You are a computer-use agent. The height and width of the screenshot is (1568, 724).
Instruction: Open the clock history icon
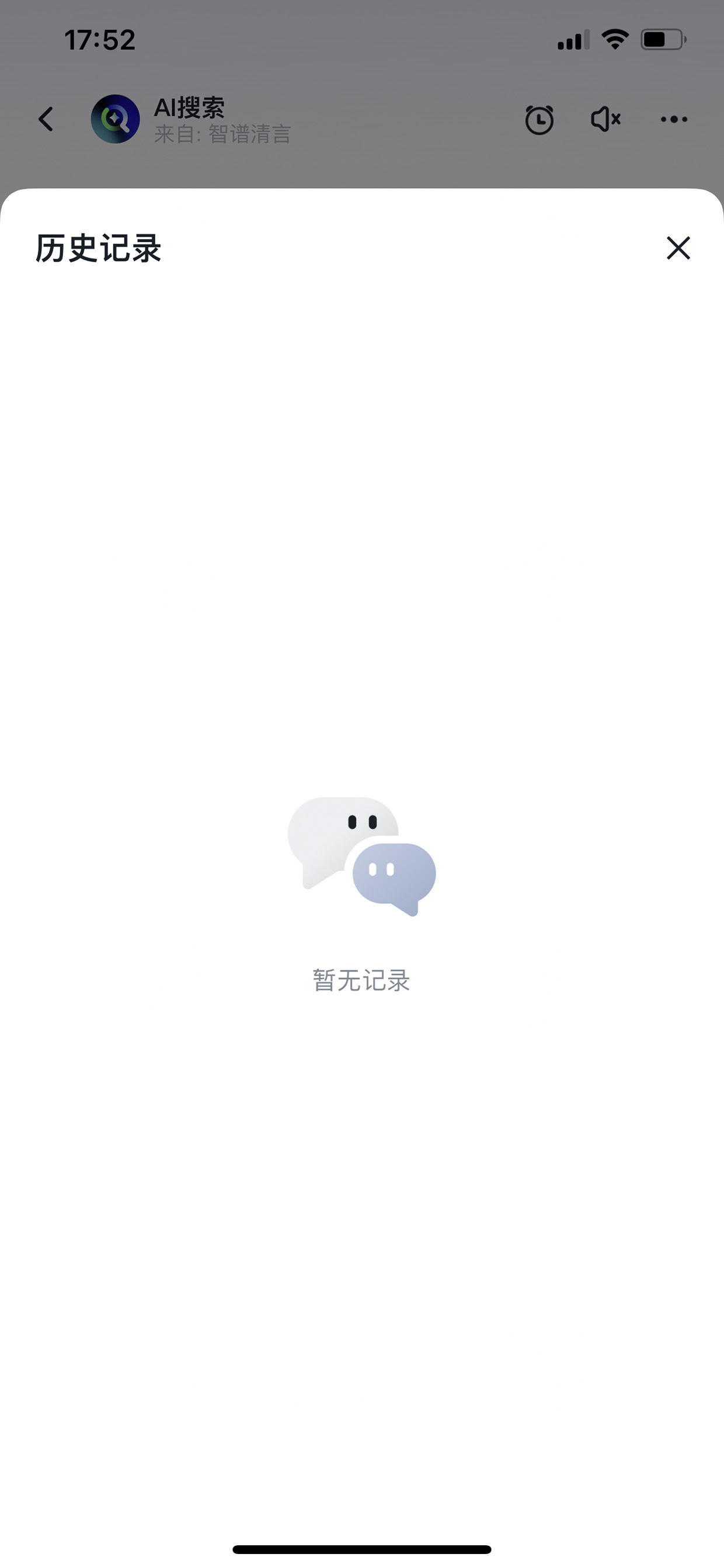click(539, 119)
